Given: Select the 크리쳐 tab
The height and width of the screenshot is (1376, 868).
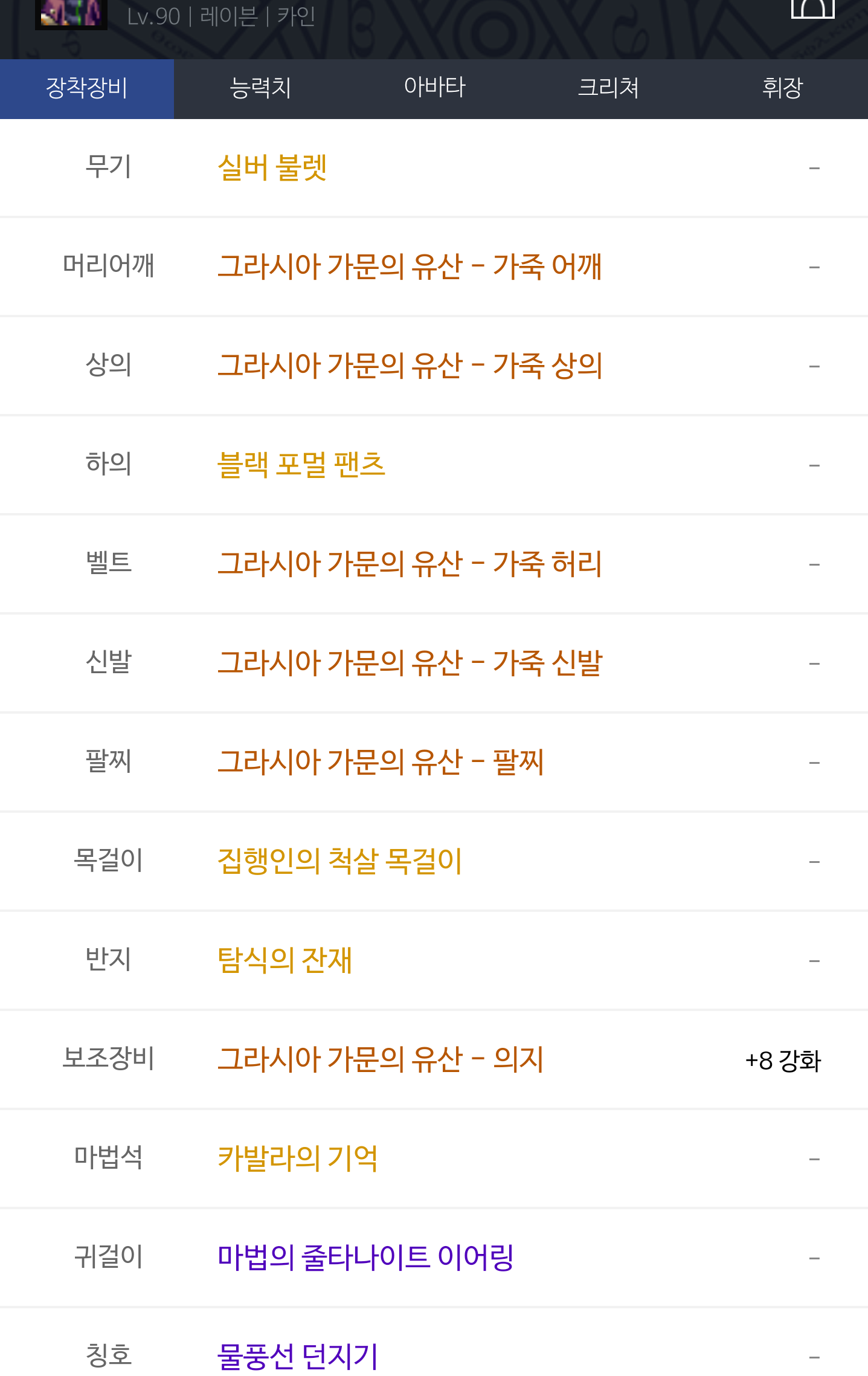Looking at the screenshot, I should click(608, 89).
